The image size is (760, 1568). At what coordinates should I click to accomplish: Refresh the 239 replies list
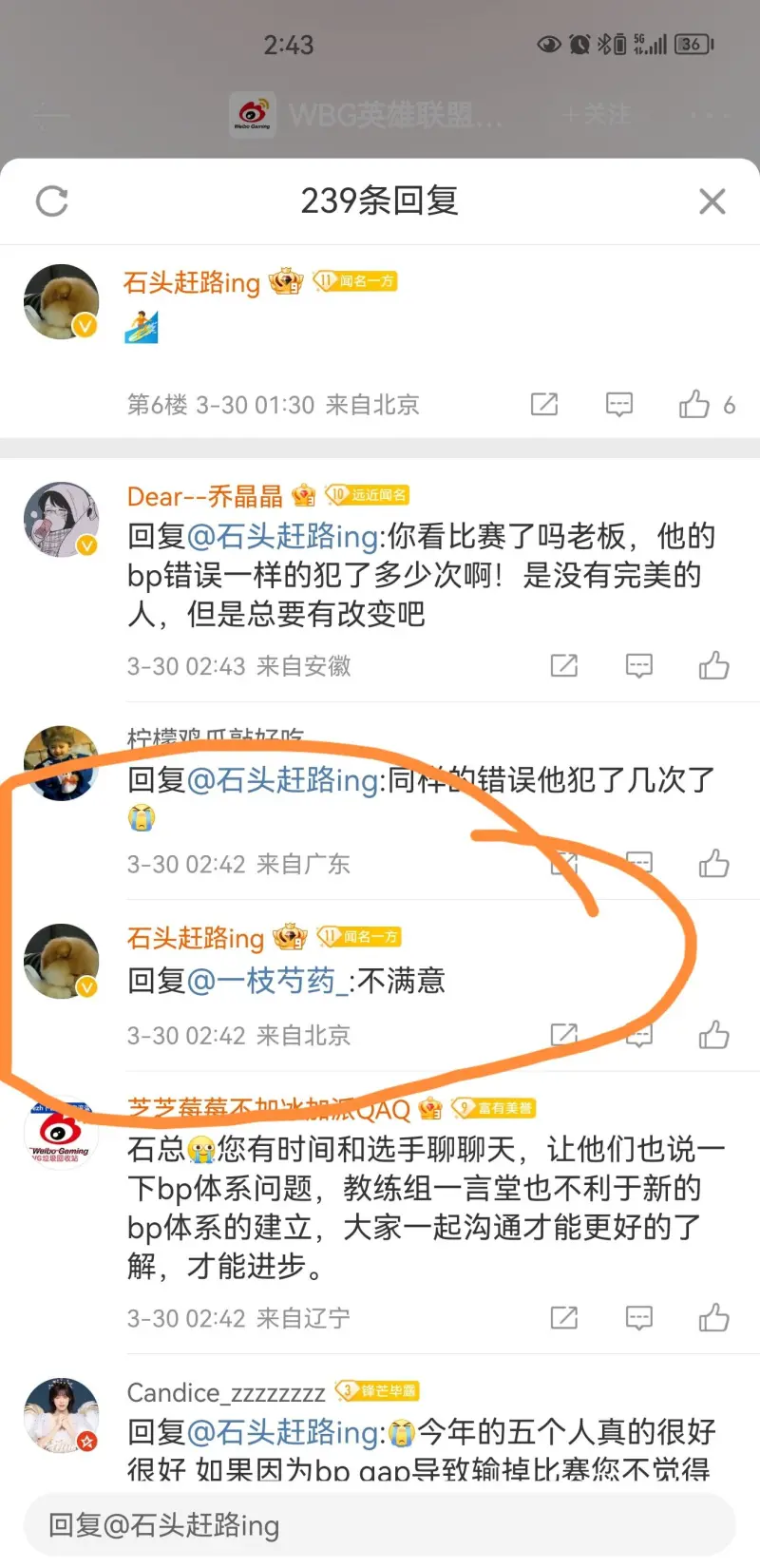(51, 201)
